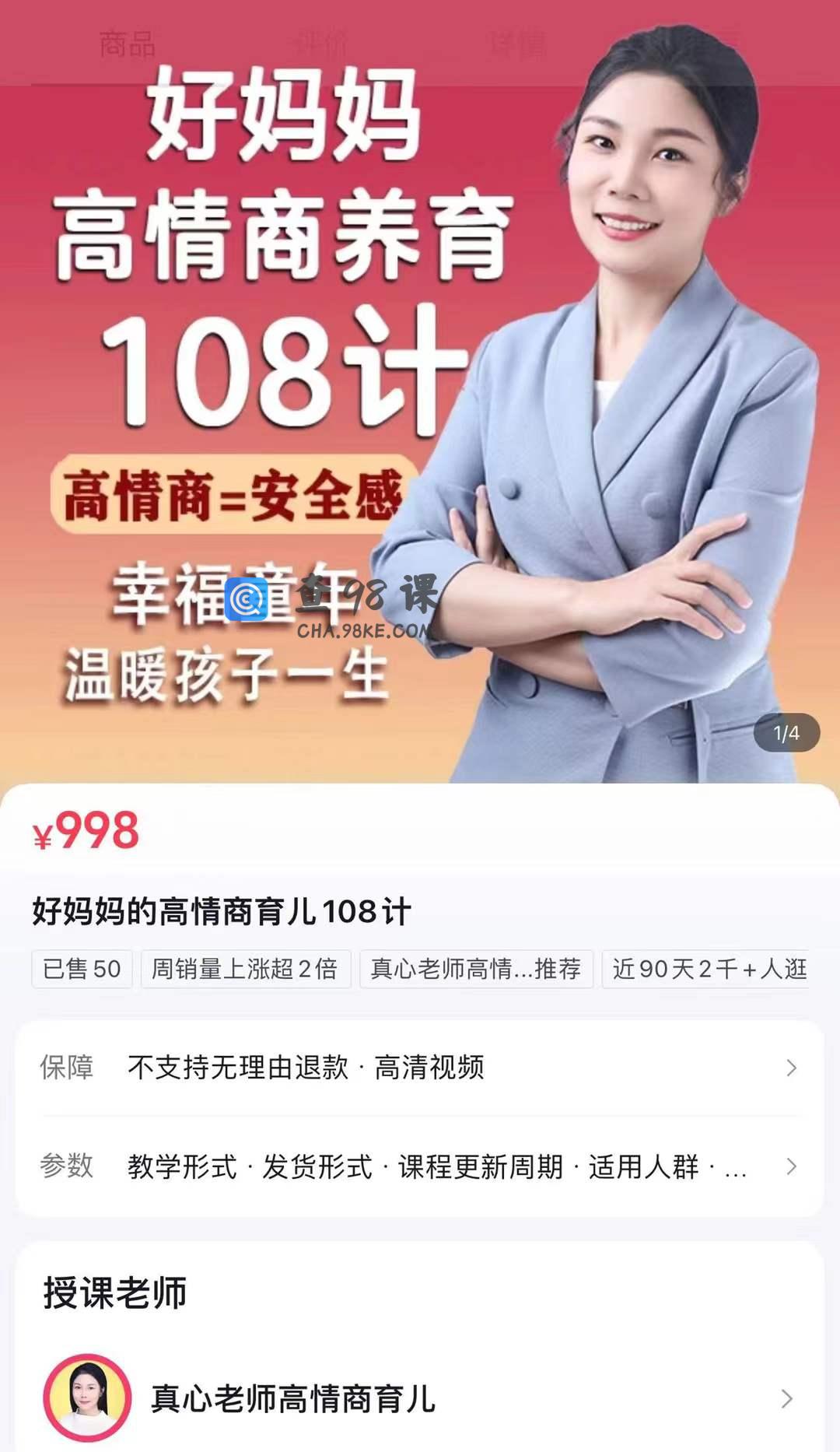The width and height of the screenshot is (840, 1452).
Task: Open teacher 真心老师高情商育儿 profile
Action: coord(420,1398)
